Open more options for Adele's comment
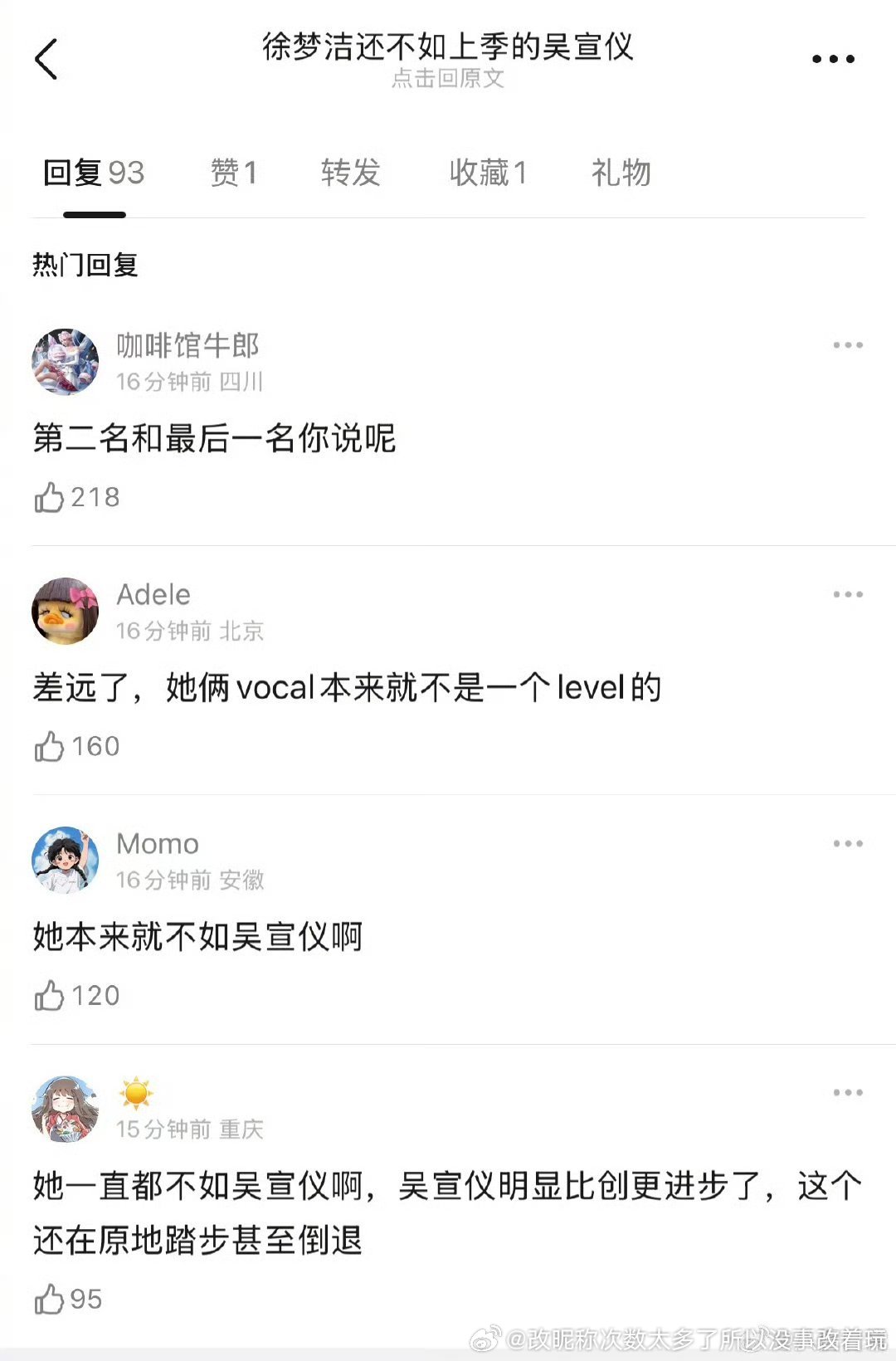The height and width of the screenshot is (1361, 896). click(847, 594)
